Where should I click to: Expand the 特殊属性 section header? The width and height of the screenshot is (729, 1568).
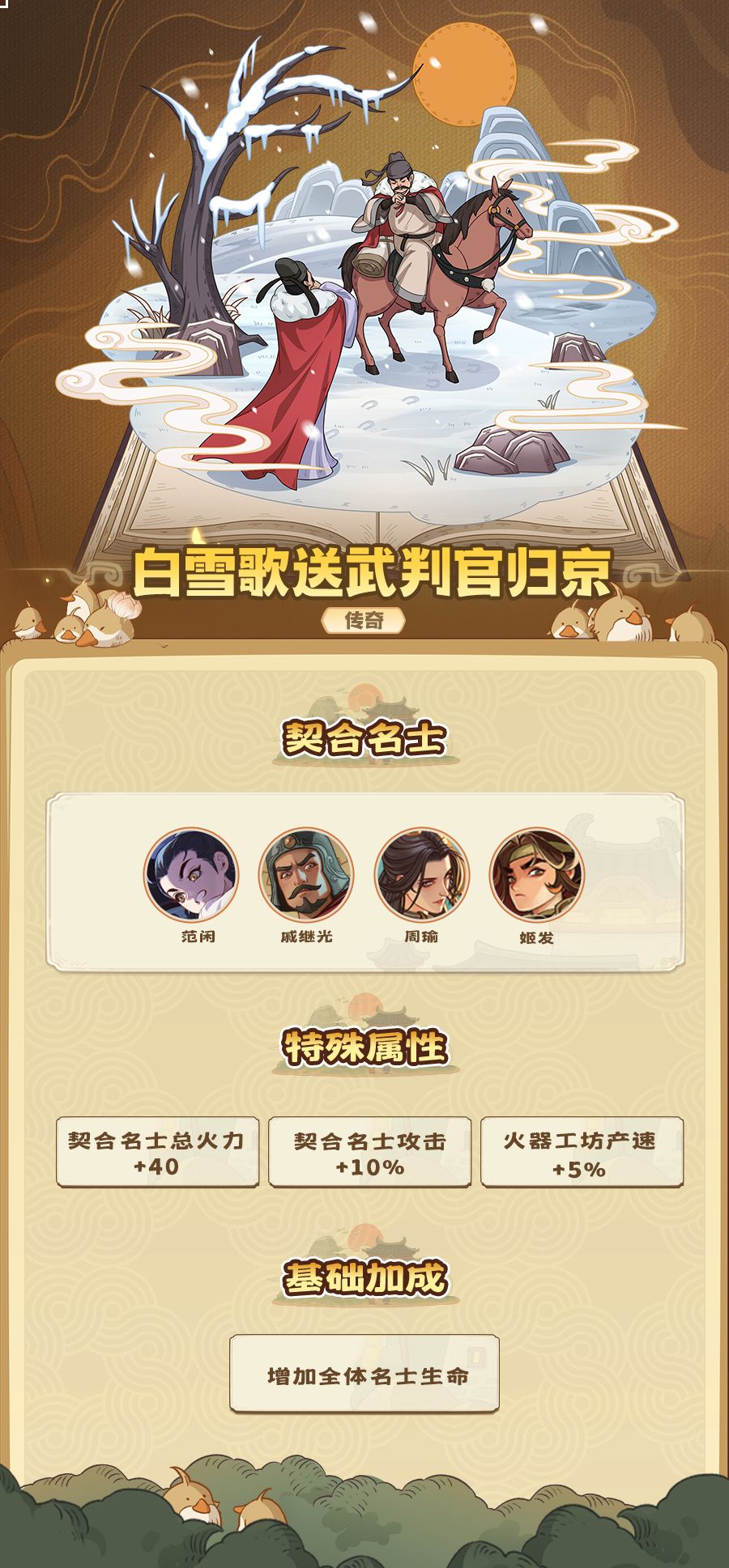[364, 1044]
